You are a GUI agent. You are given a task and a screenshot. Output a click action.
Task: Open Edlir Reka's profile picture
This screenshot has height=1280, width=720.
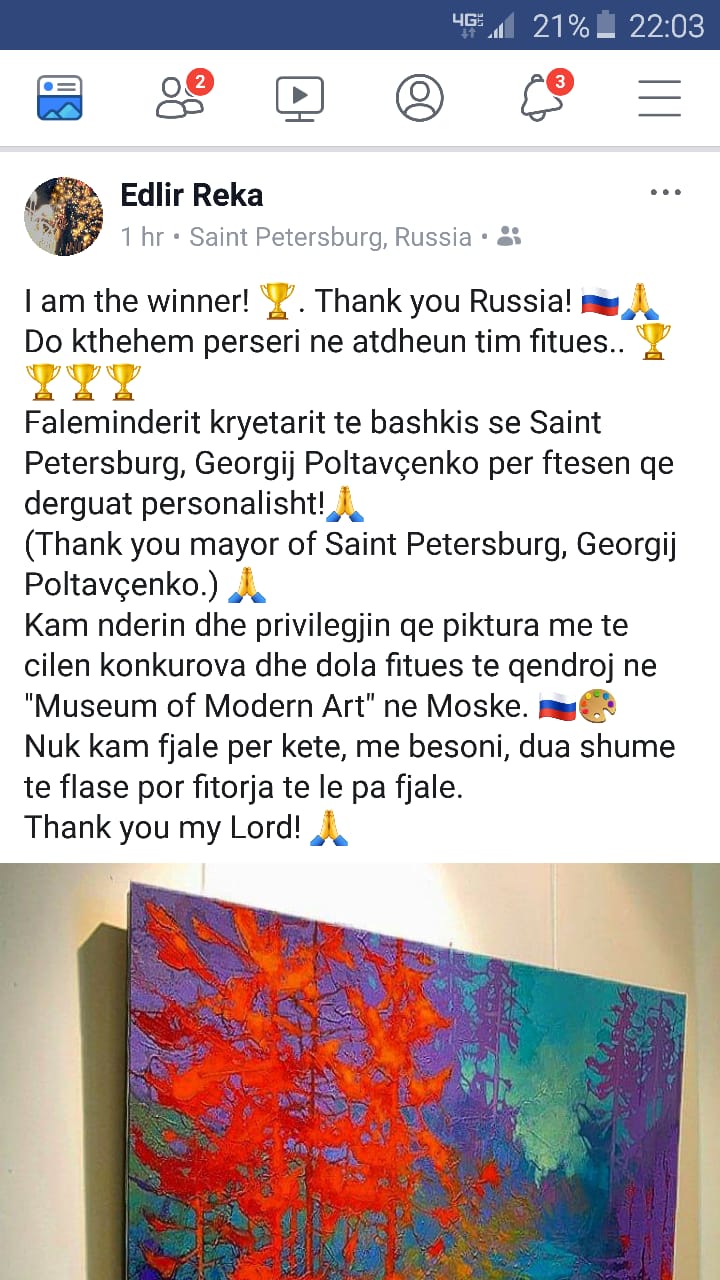coord(64,216)
